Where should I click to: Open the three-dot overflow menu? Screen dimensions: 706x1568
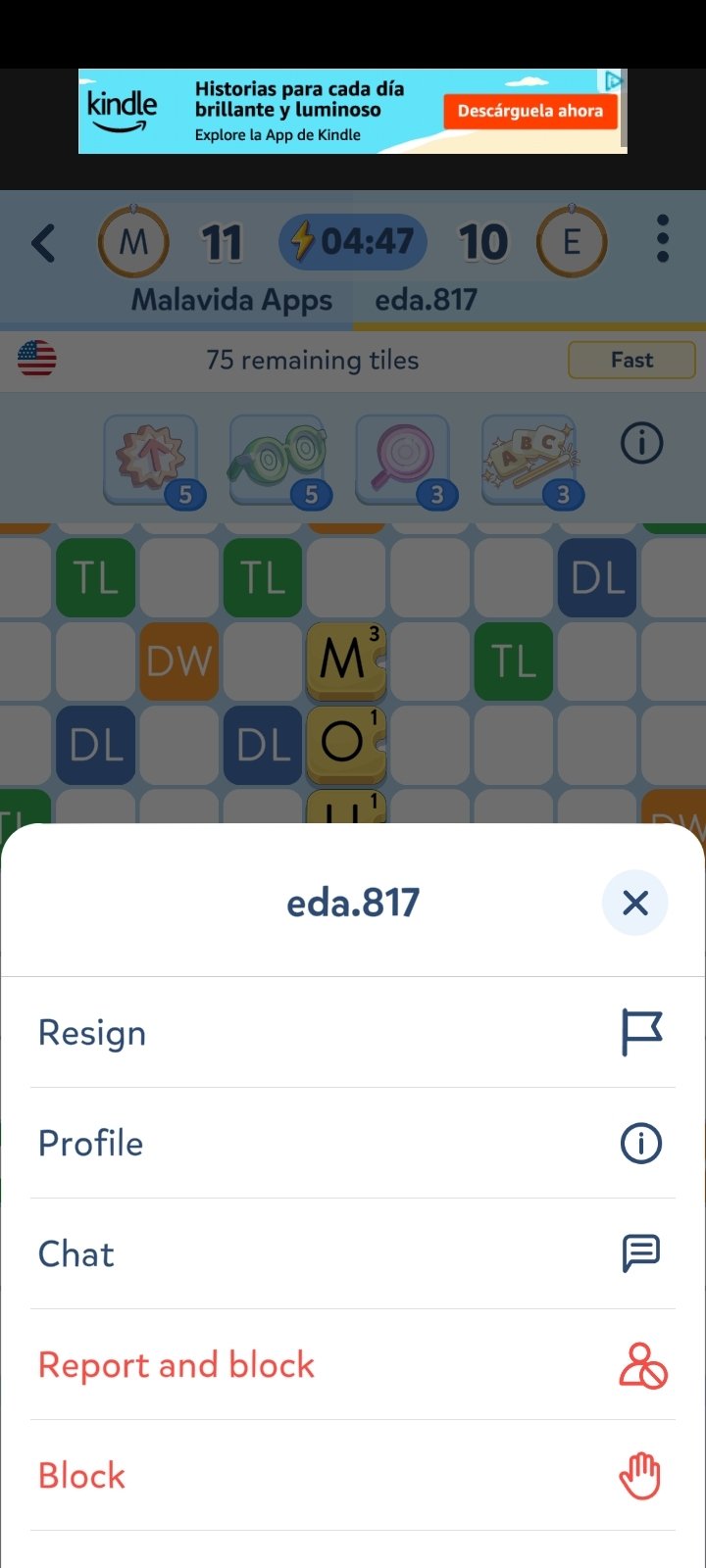pos(663,239)
